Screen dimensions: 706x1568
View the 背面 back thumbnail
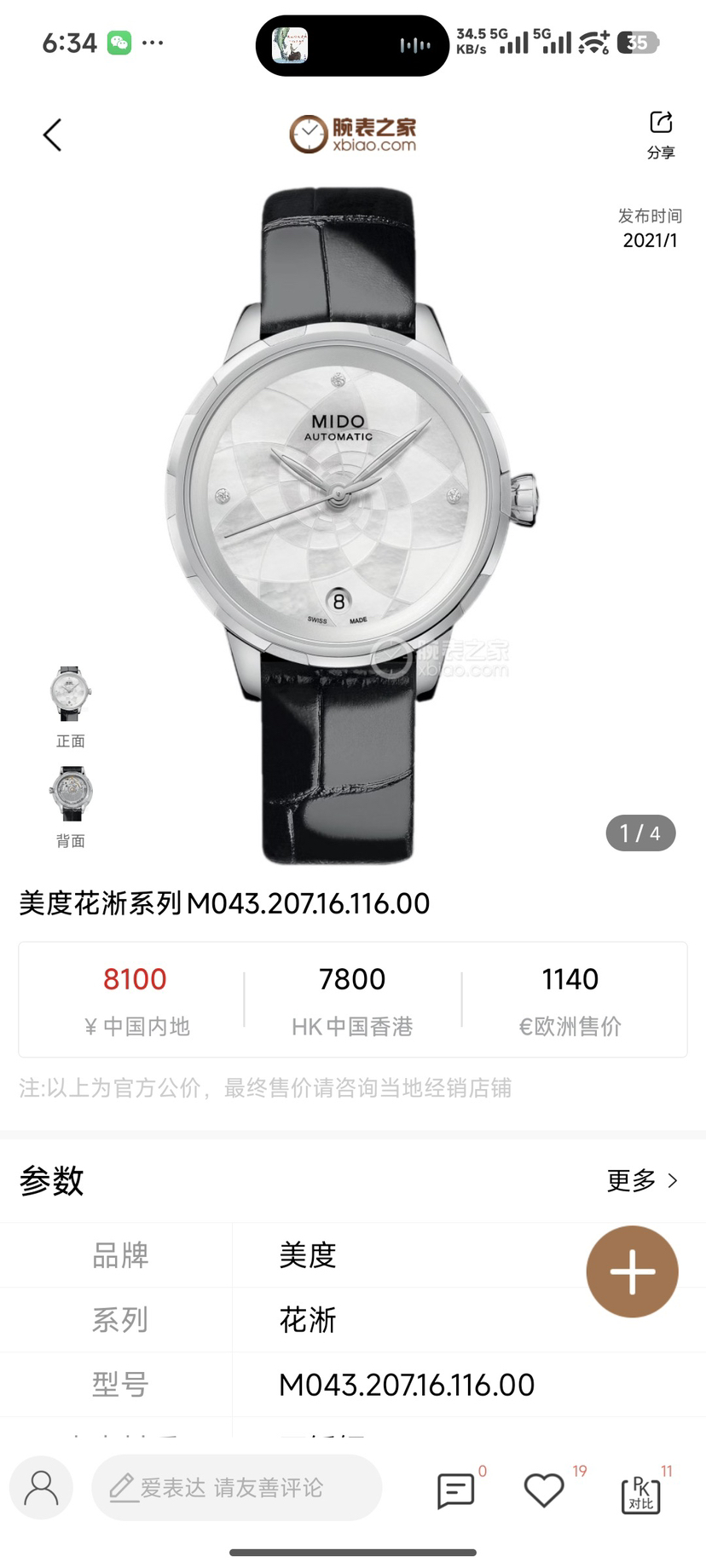coord(70,794)
